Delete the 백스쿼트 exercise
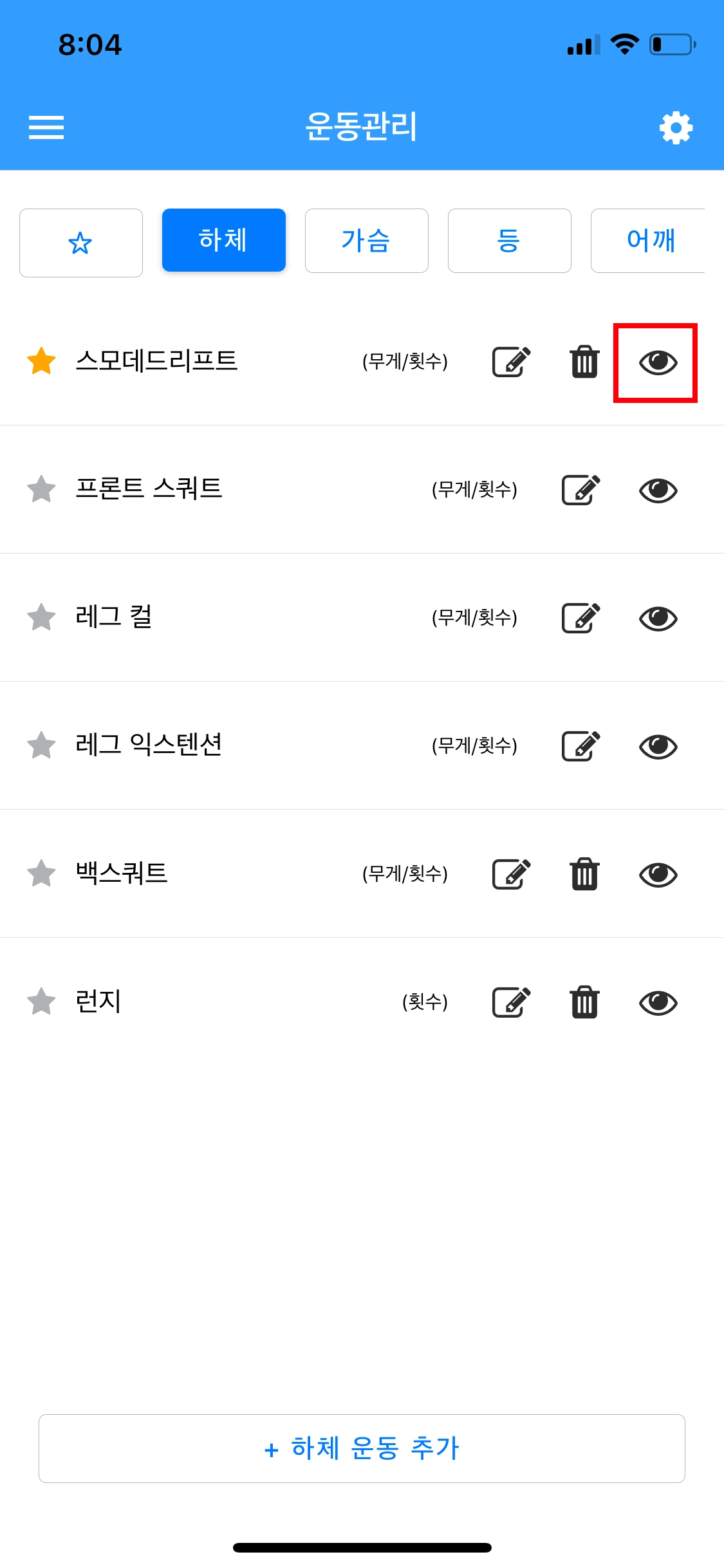The width and height of the screenshot is (724, 1568). point(584,874)
